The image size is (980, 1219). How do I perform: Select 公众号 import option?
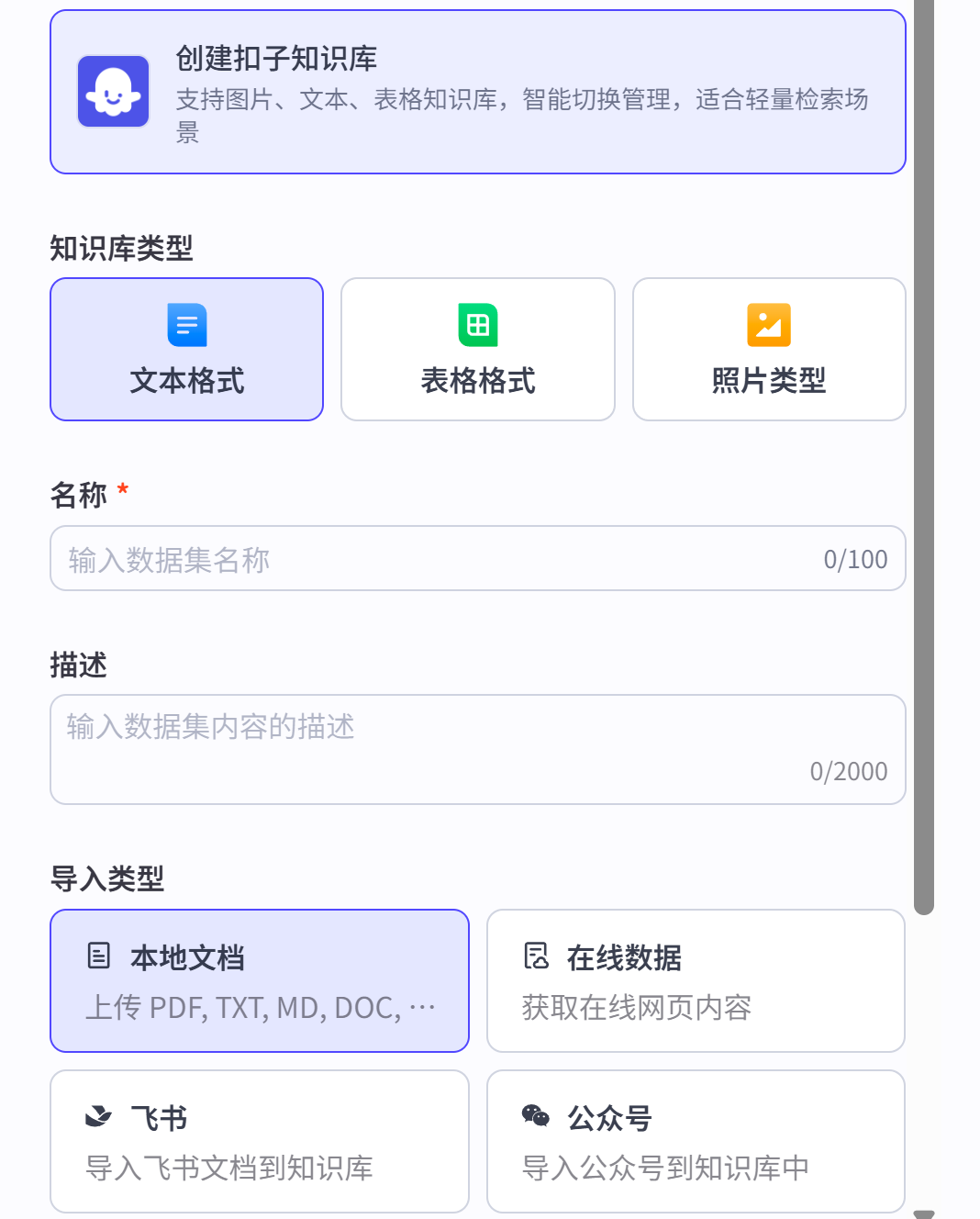[x=696, y=1141]
